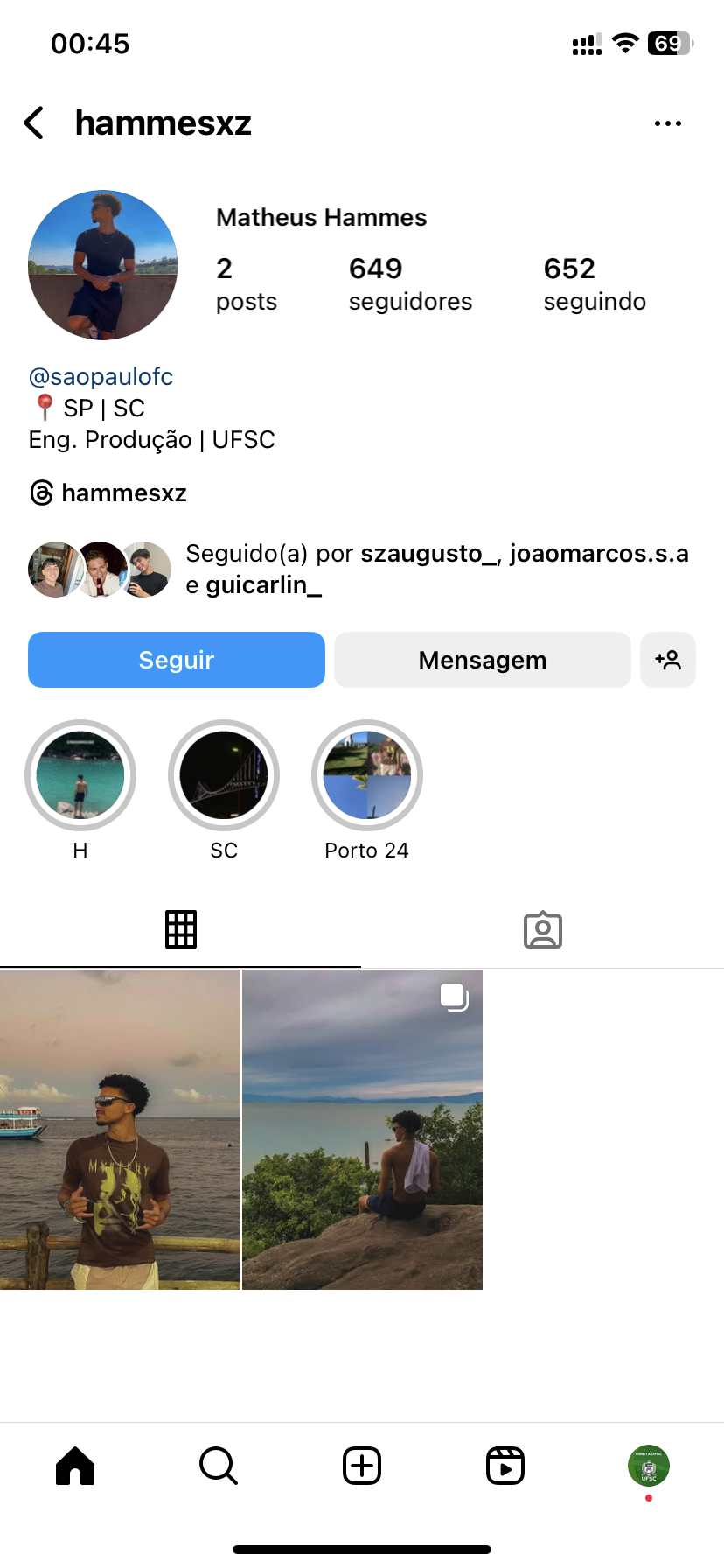The width and height of the screenshot is (724, 1568).
Task: Open the Reels tab
Action: (505, 1466)
